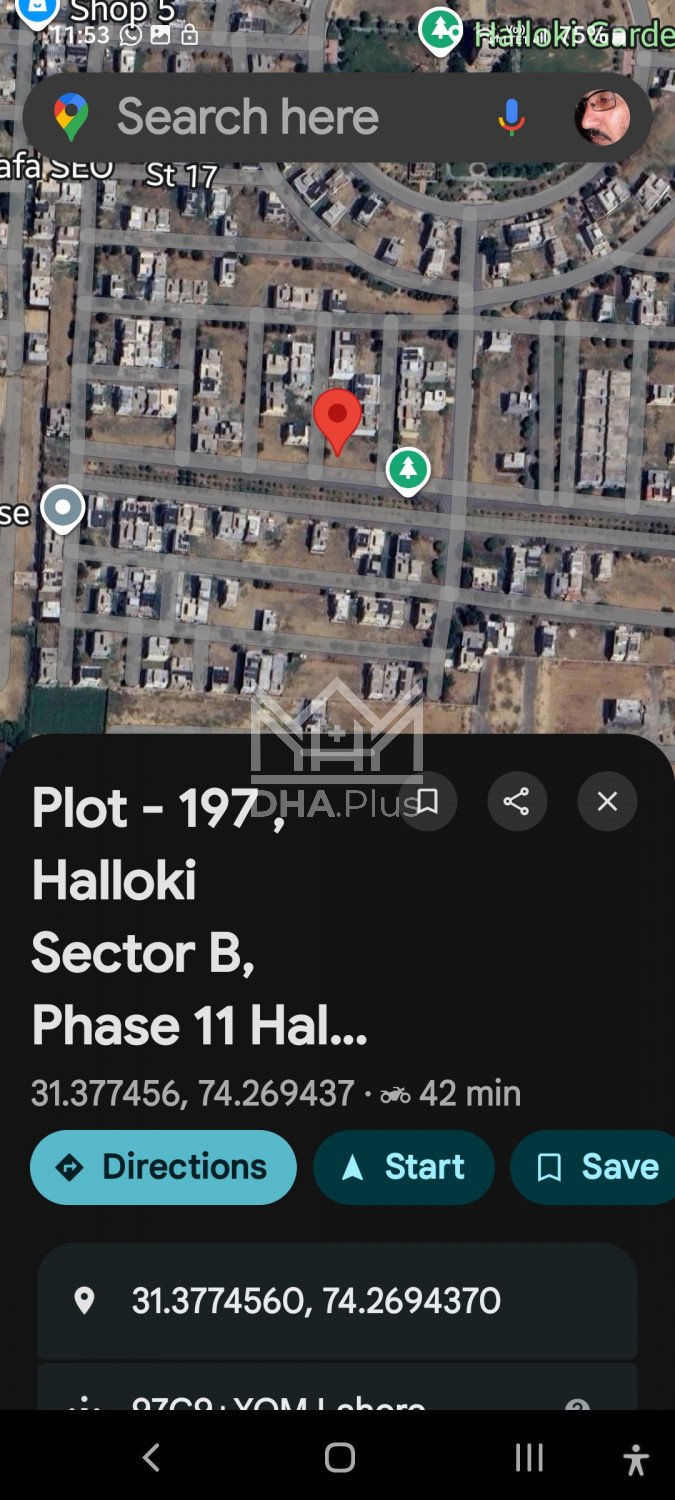Open recent apps from navigation bar
This screenshot has height=1500, width=675.
(x=528, y=1458)
